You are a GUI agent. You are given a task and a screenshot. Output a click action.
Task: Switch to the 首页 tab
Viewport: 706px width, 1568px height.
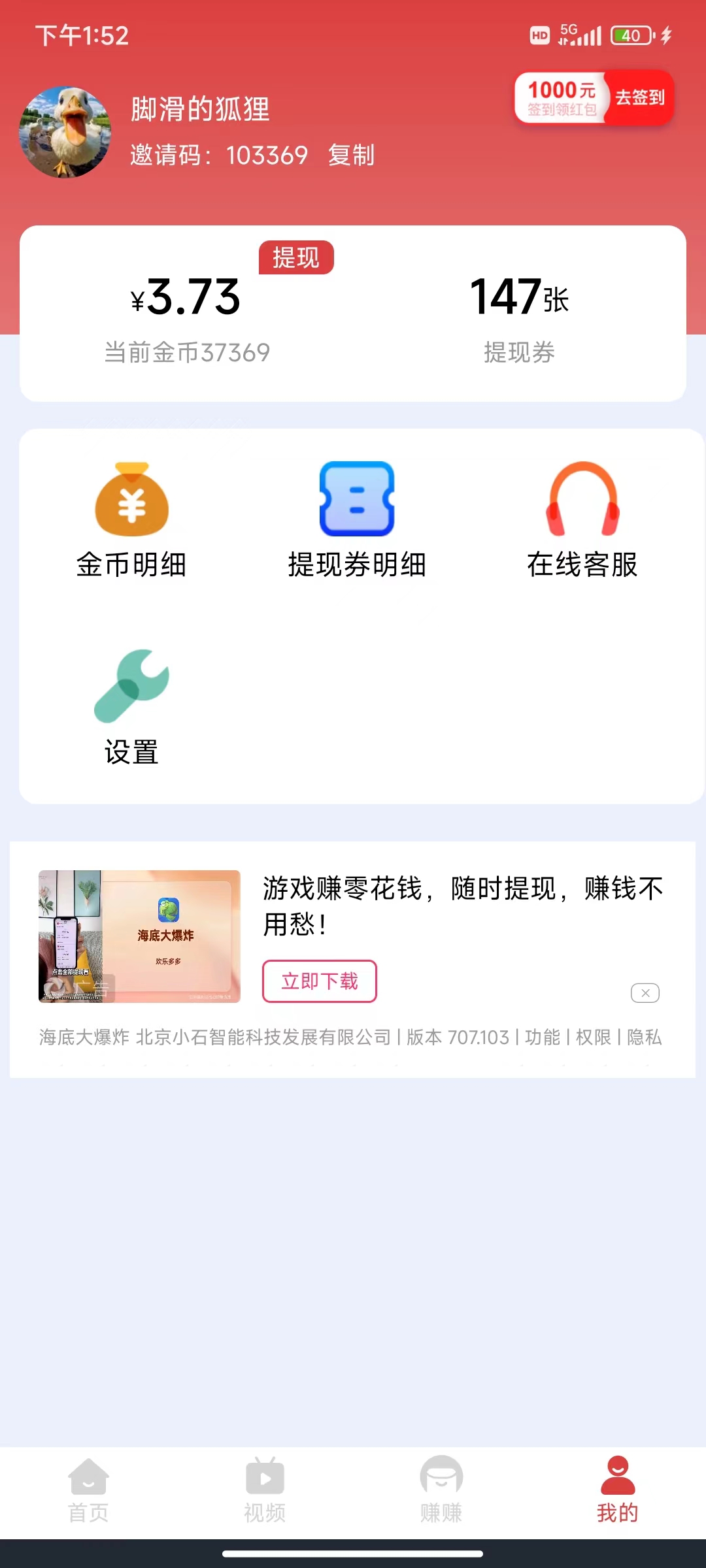(x=88, y=1490)
